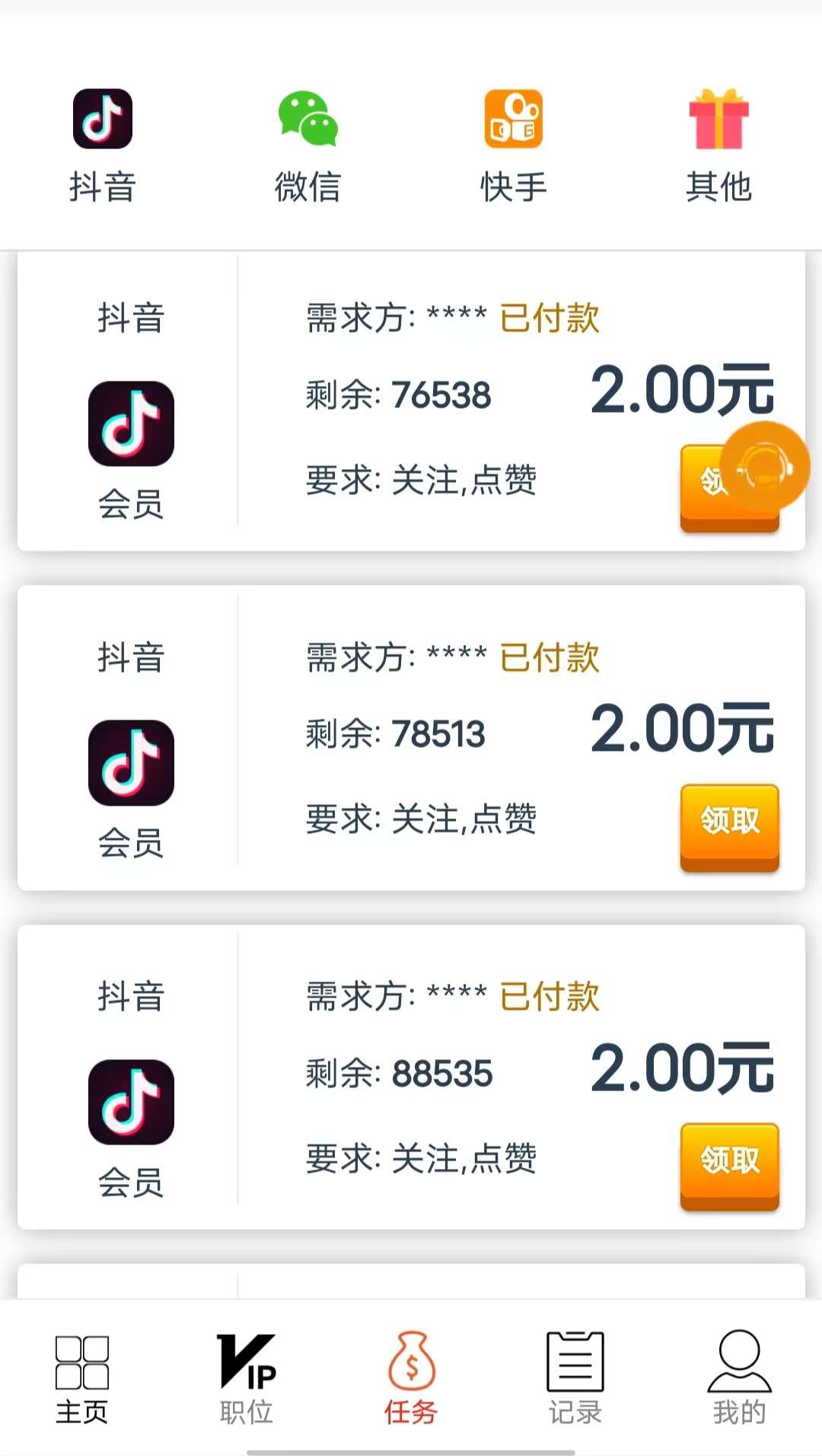The height and width of the screenshot is (1456, 822).
Task: Switch to the VIP 职位 tab
Action: pyautogui.click(x=247, y=1379)
